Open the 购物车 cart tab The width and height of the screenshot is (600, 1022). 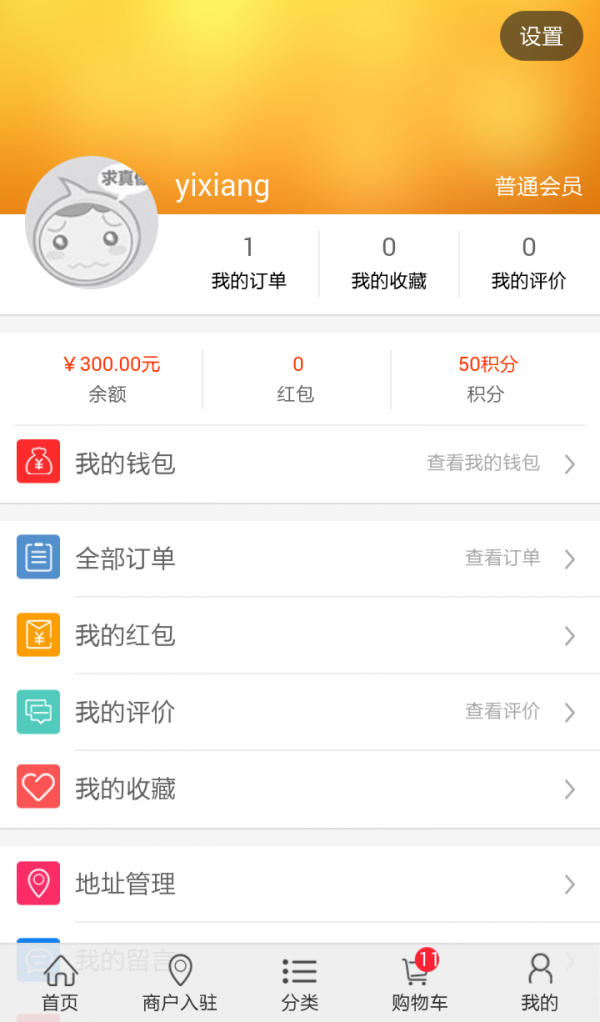point(419,983)
